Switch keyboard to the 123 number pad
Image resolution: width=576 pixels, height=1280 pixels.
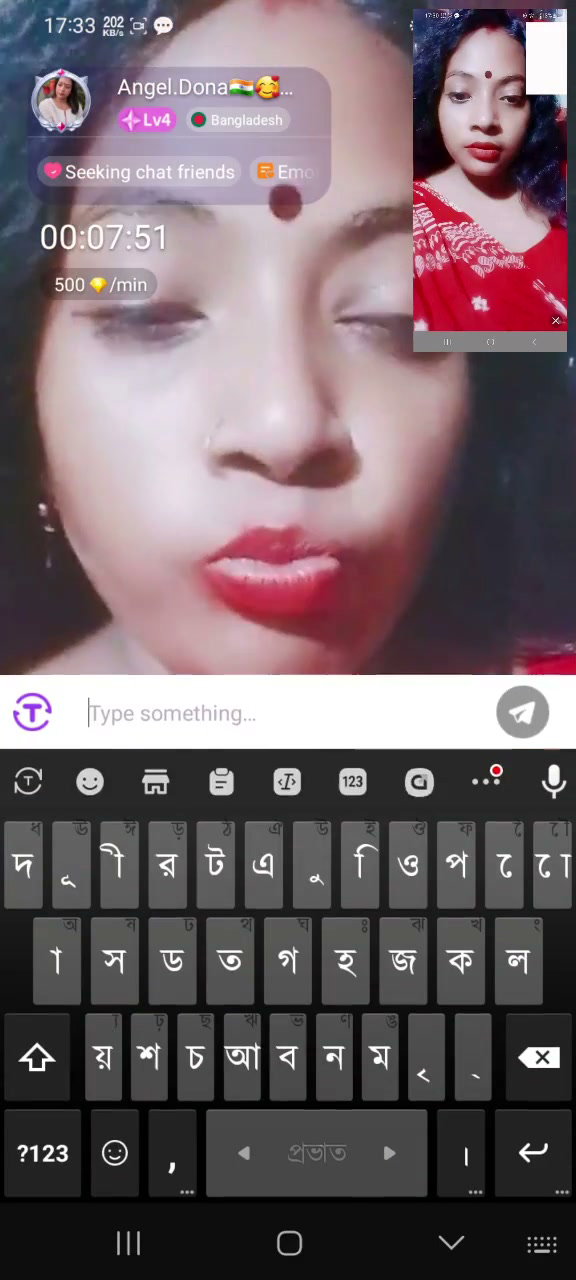352,782
